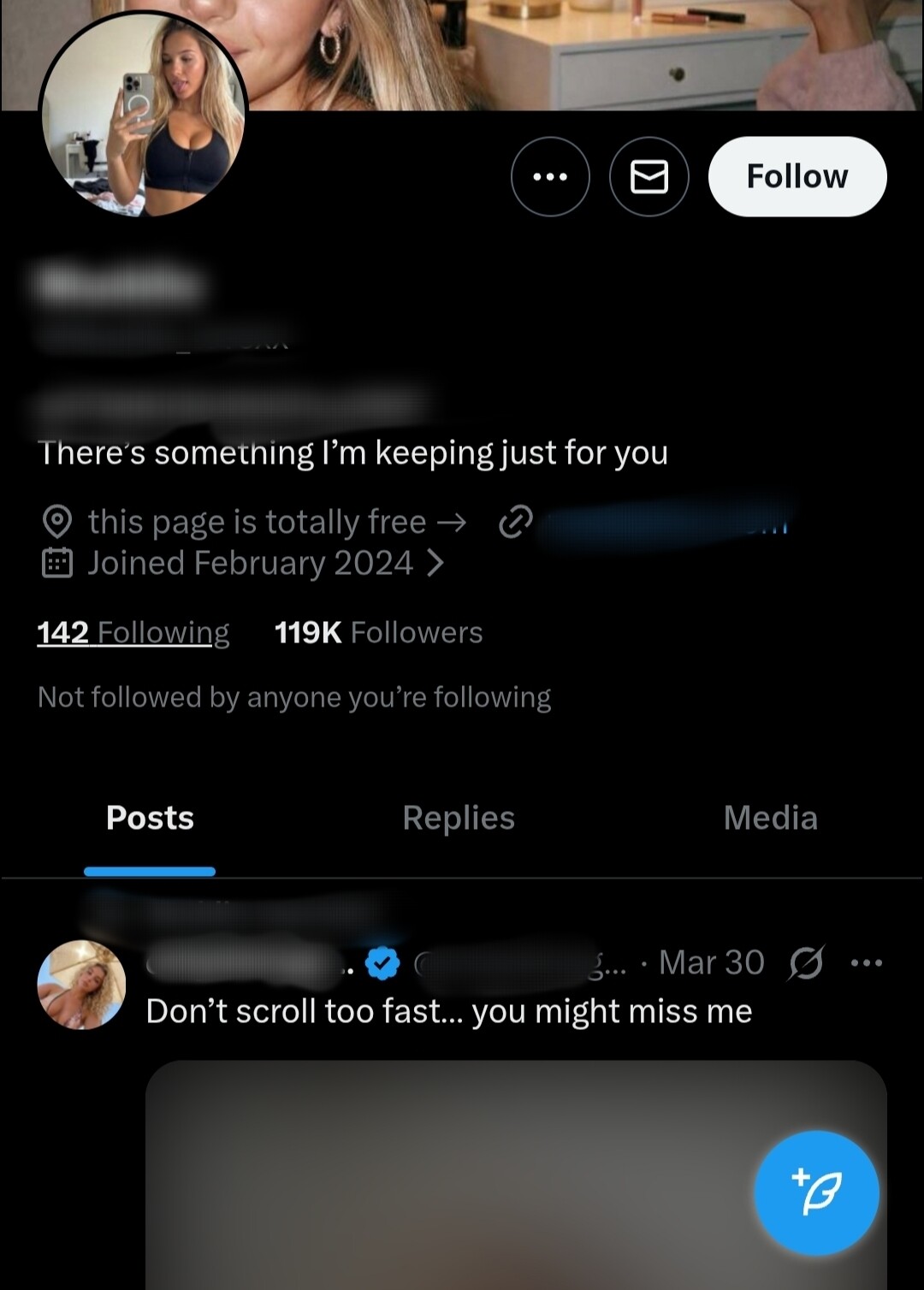Viewport: 924px width, 1290px height.
Task: Open more options on the Mar 30 post
Action: click(x=867, y=963)
